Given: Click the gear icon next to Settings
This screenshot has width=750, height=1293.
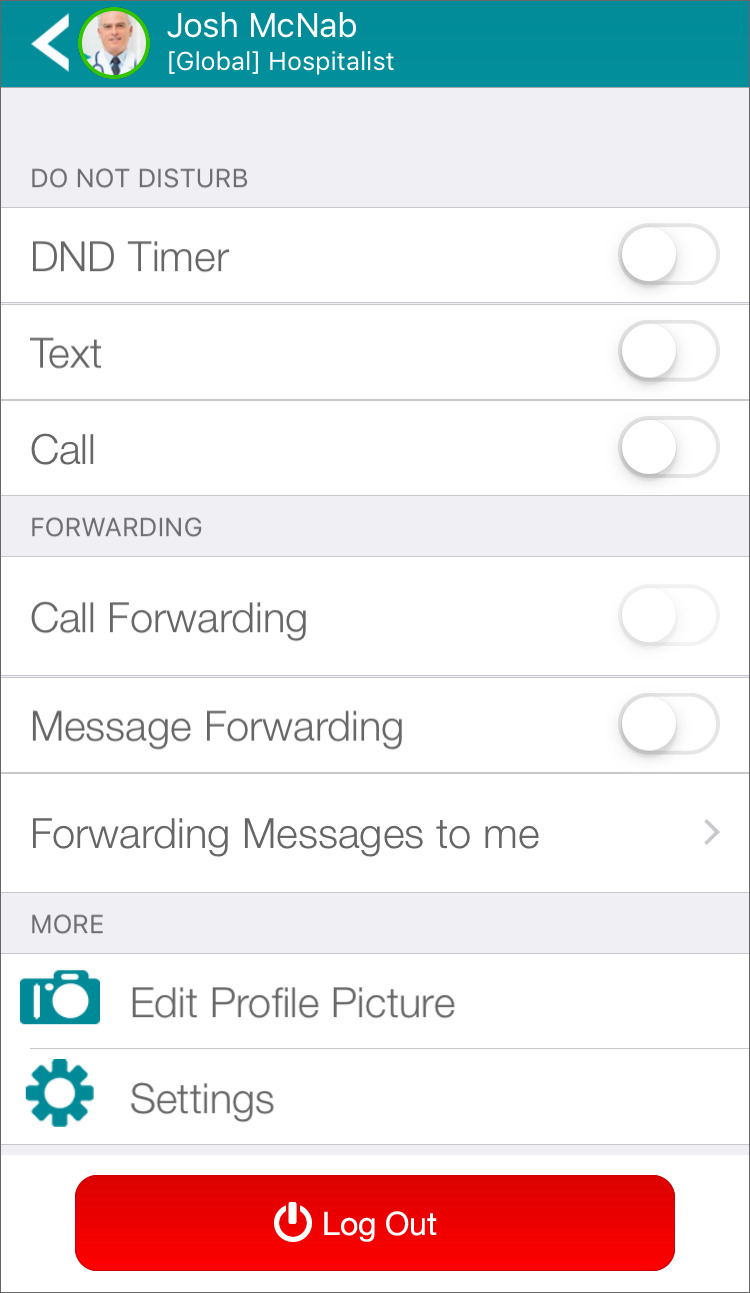Looking at the screenshot, I should point(59,1093).
